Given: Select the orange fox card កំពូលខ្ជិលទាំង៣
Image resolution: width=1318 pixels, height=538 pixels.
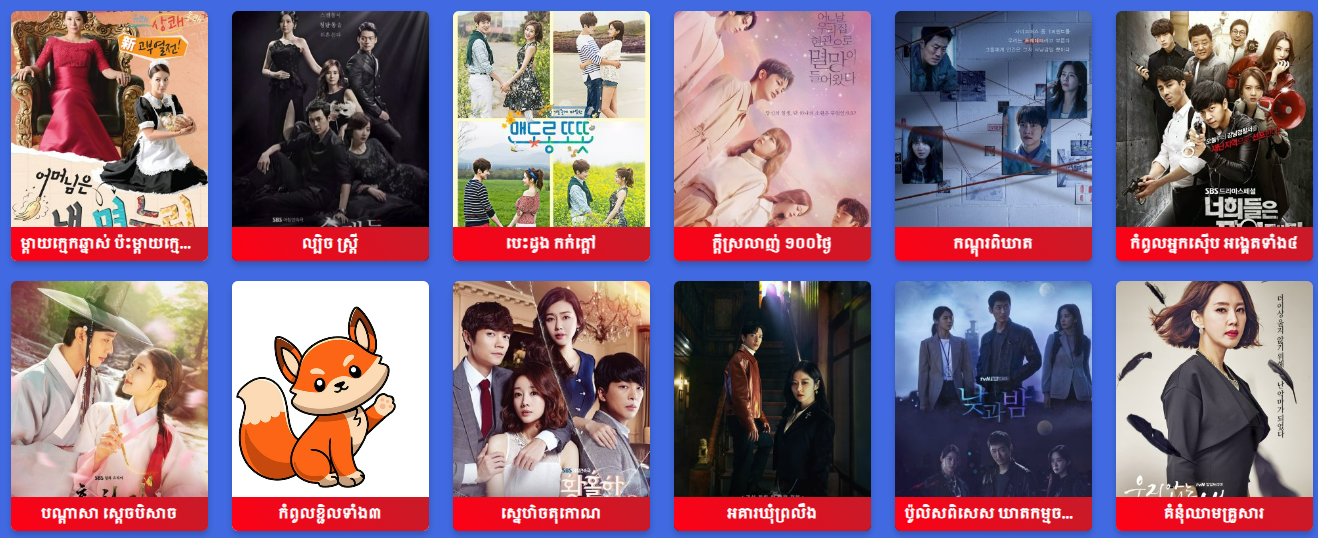Looking at the screenshot, I should click(330, 405).
